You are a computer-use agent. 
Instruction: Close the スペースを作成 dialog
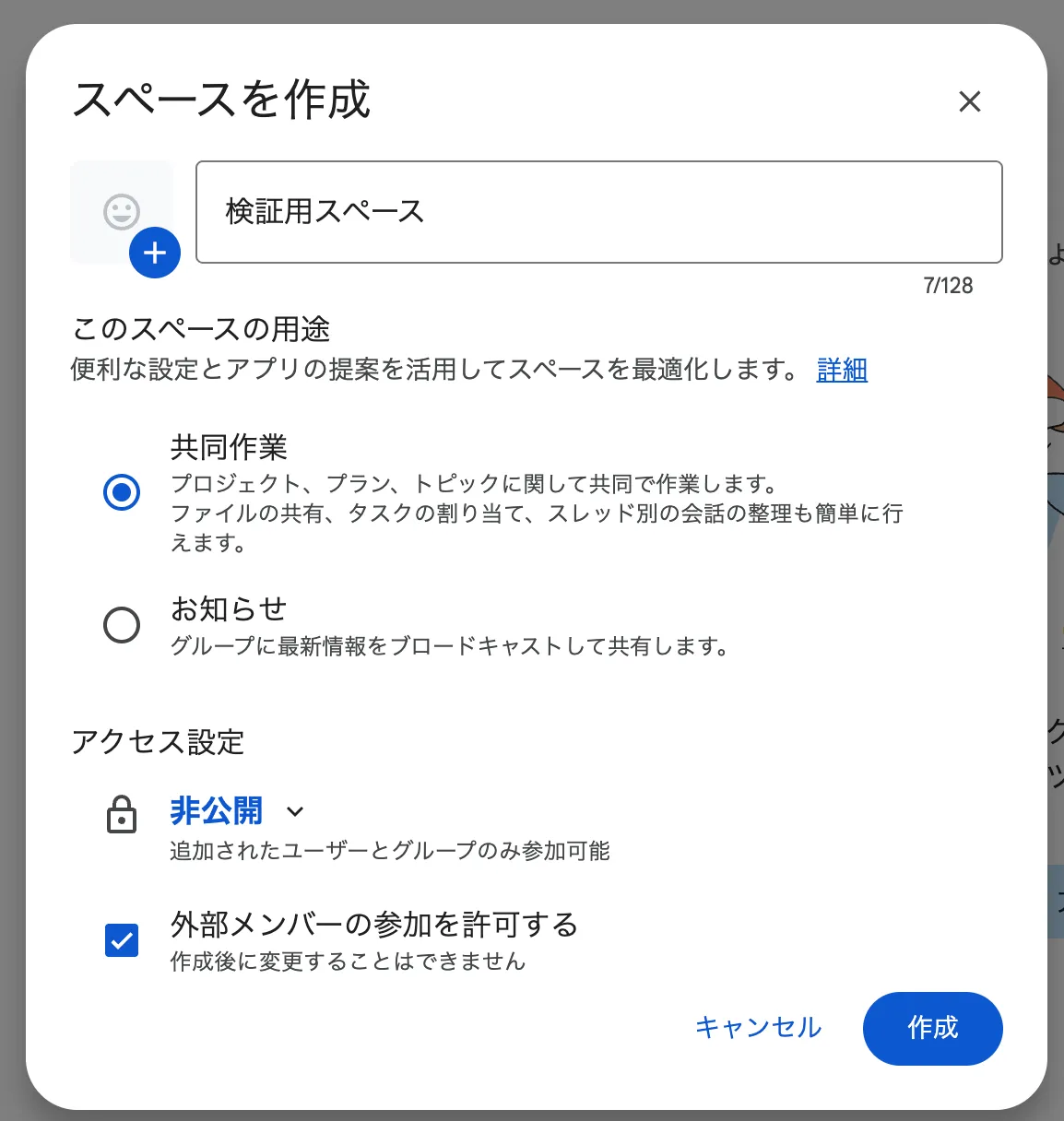click(x=969, y=101)
